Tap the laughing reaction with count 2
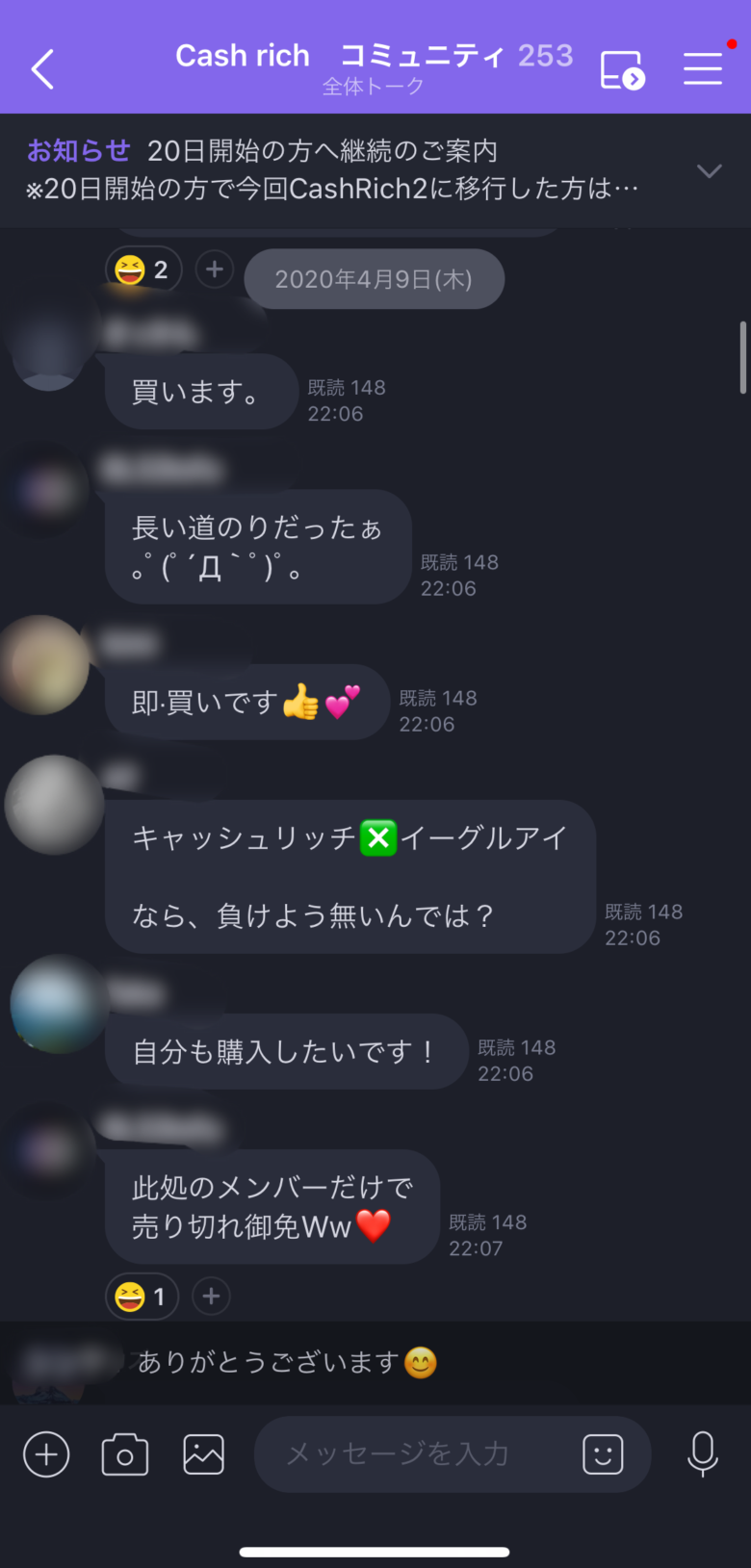 coord(142,270)
